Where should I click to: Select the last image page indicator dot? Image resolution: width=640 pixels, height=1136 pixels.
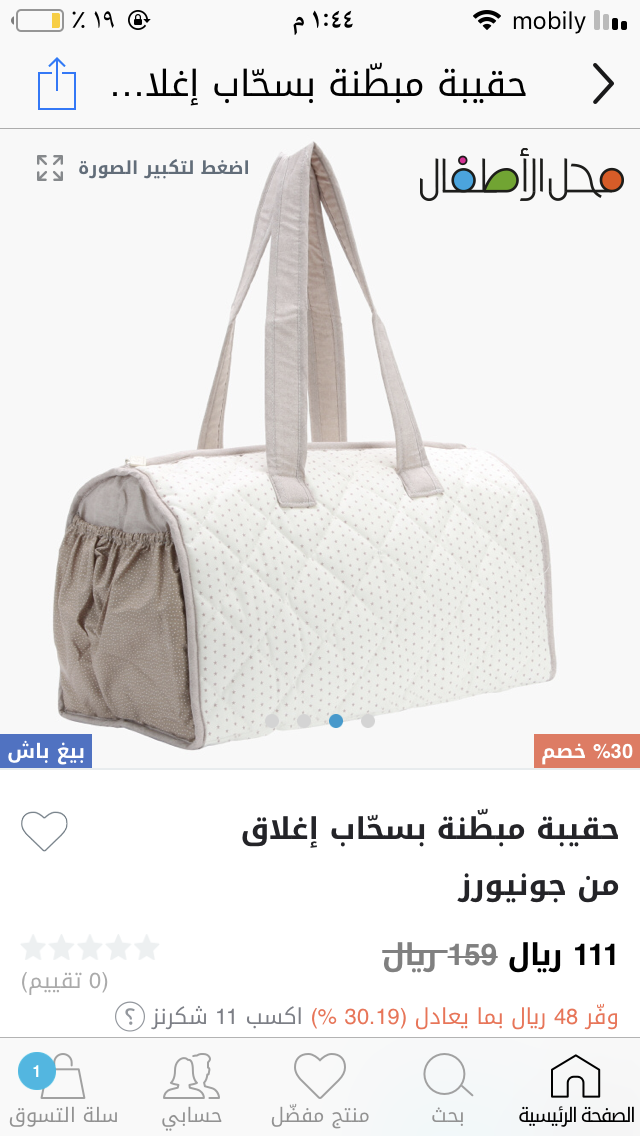(x=368, y=720)
